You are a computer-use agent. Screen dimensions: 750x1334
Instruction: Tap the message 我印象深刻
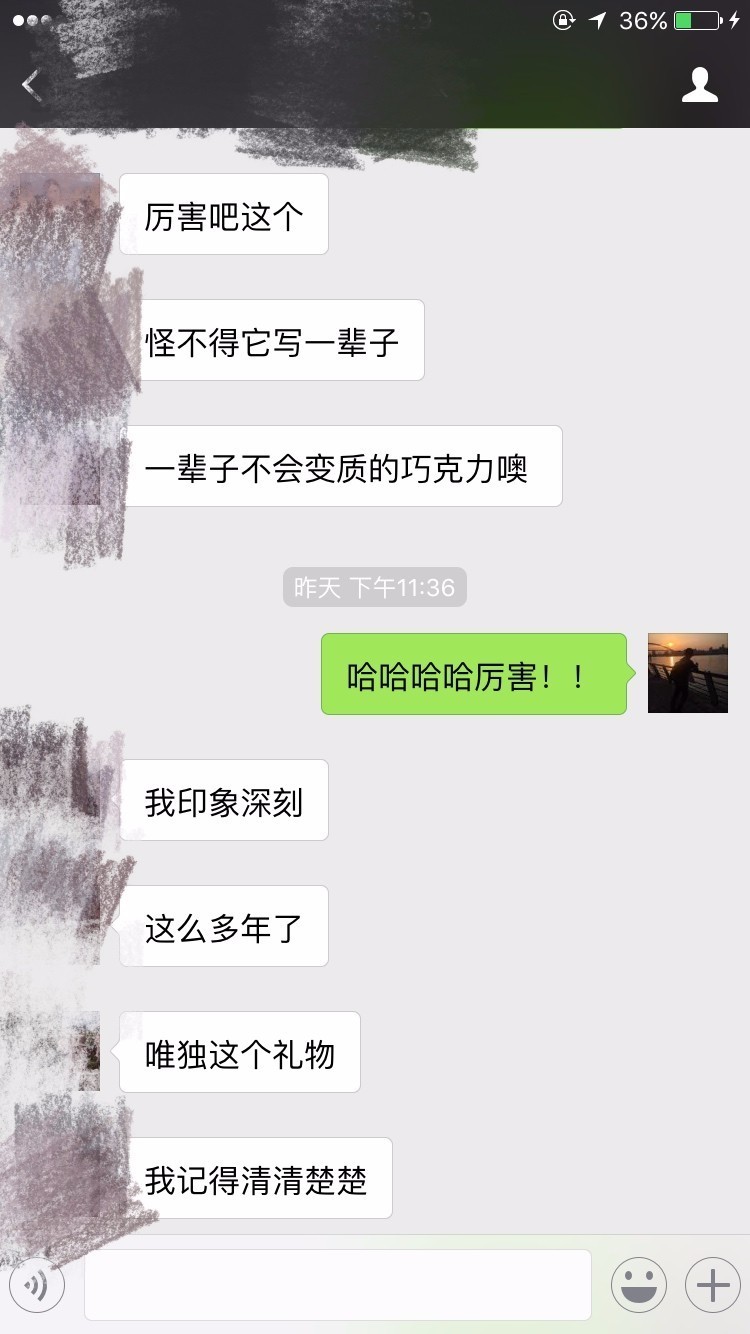[x=223, y=799]
